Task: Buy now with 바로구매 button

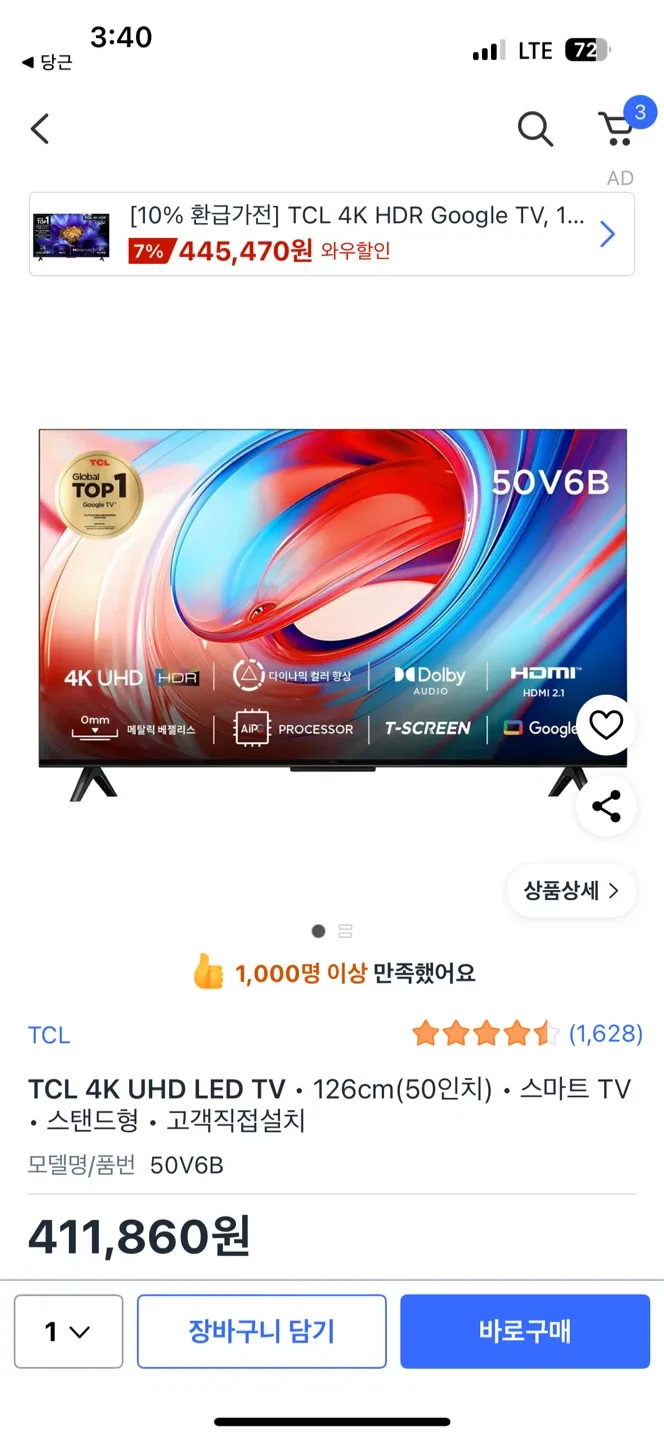Action: [x=525, y=1331]
